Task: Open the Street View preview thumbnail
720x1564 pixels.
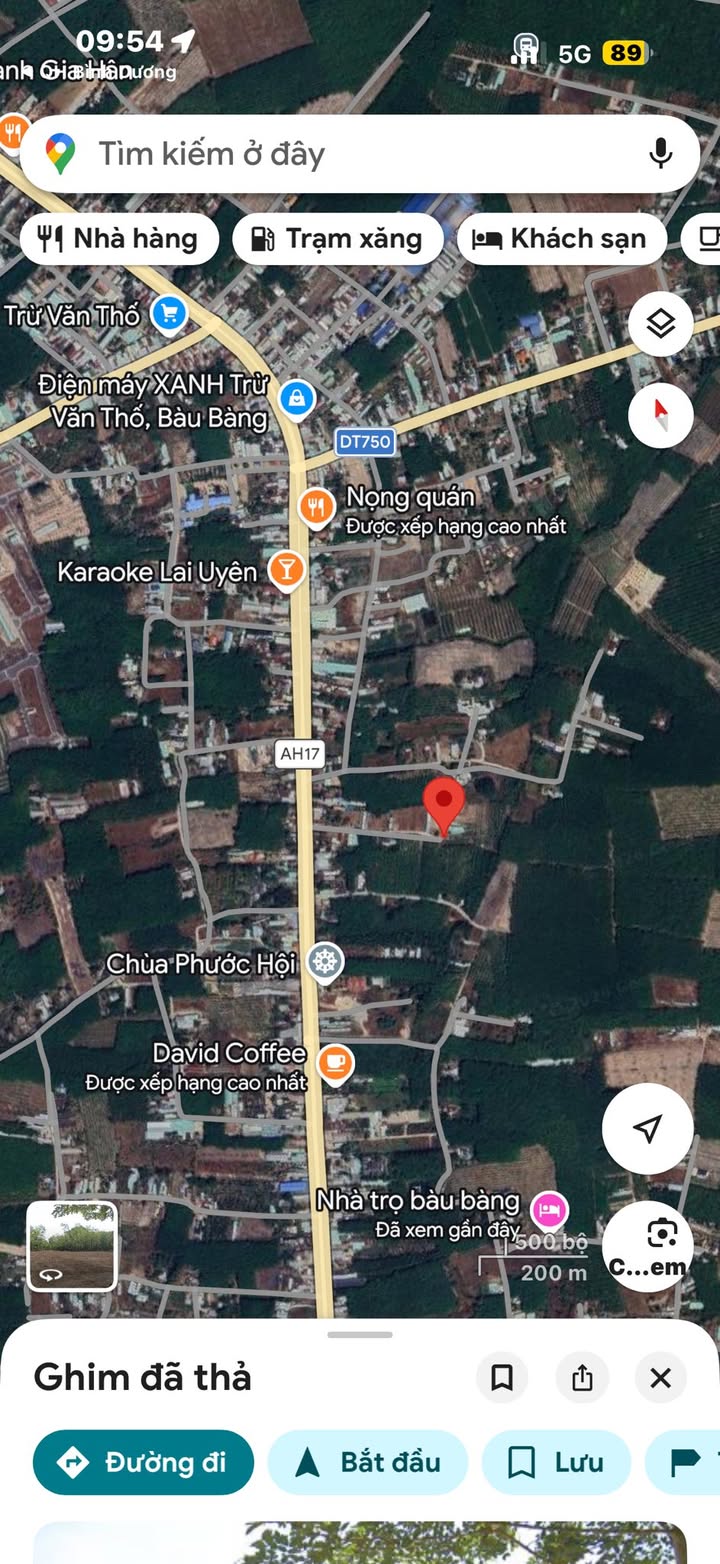Action: pos(72,1246)
